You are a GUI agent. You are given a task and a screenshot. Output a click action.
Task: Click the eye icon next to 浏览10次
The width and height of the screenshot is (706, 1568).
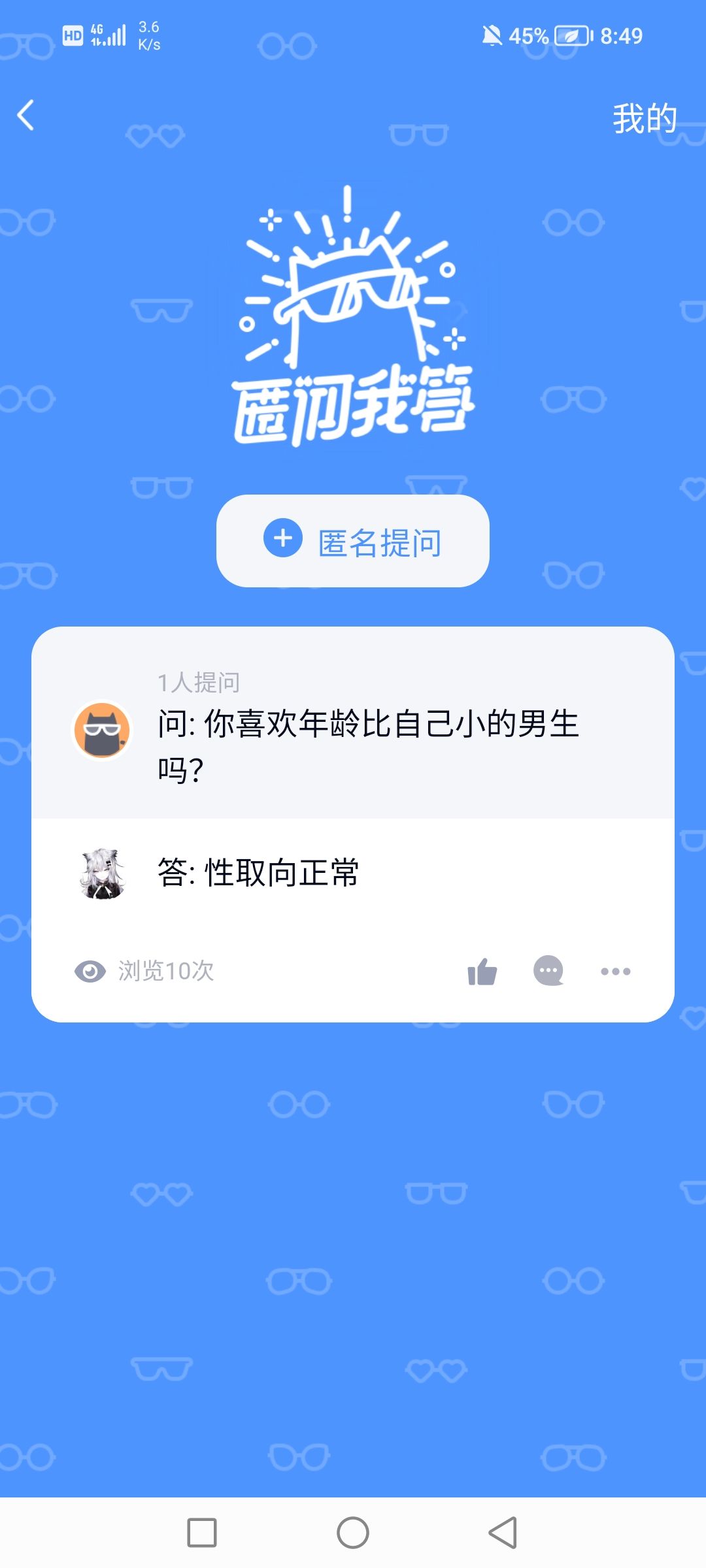[x=92, y=972]
